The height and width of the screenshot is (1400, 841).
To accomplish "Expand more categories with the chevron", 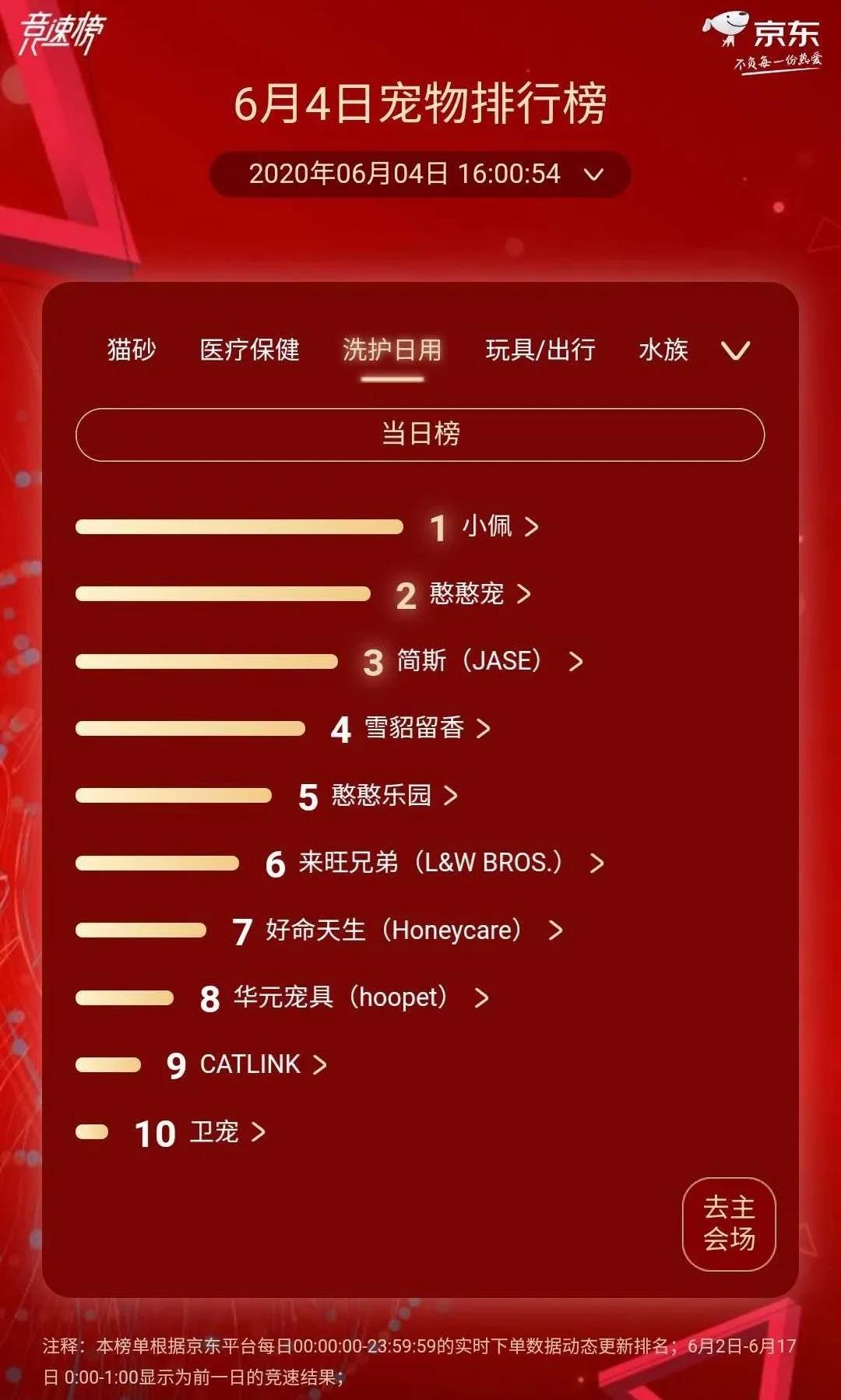I will pyautogui.click(x=733, y=351).
